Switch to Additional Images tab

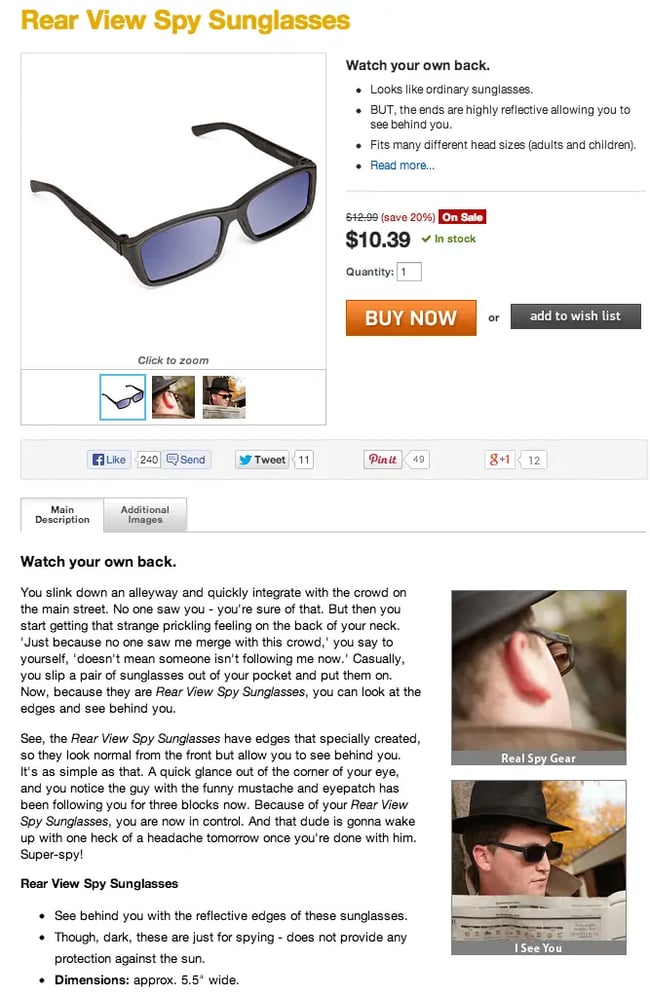(145, 514)
